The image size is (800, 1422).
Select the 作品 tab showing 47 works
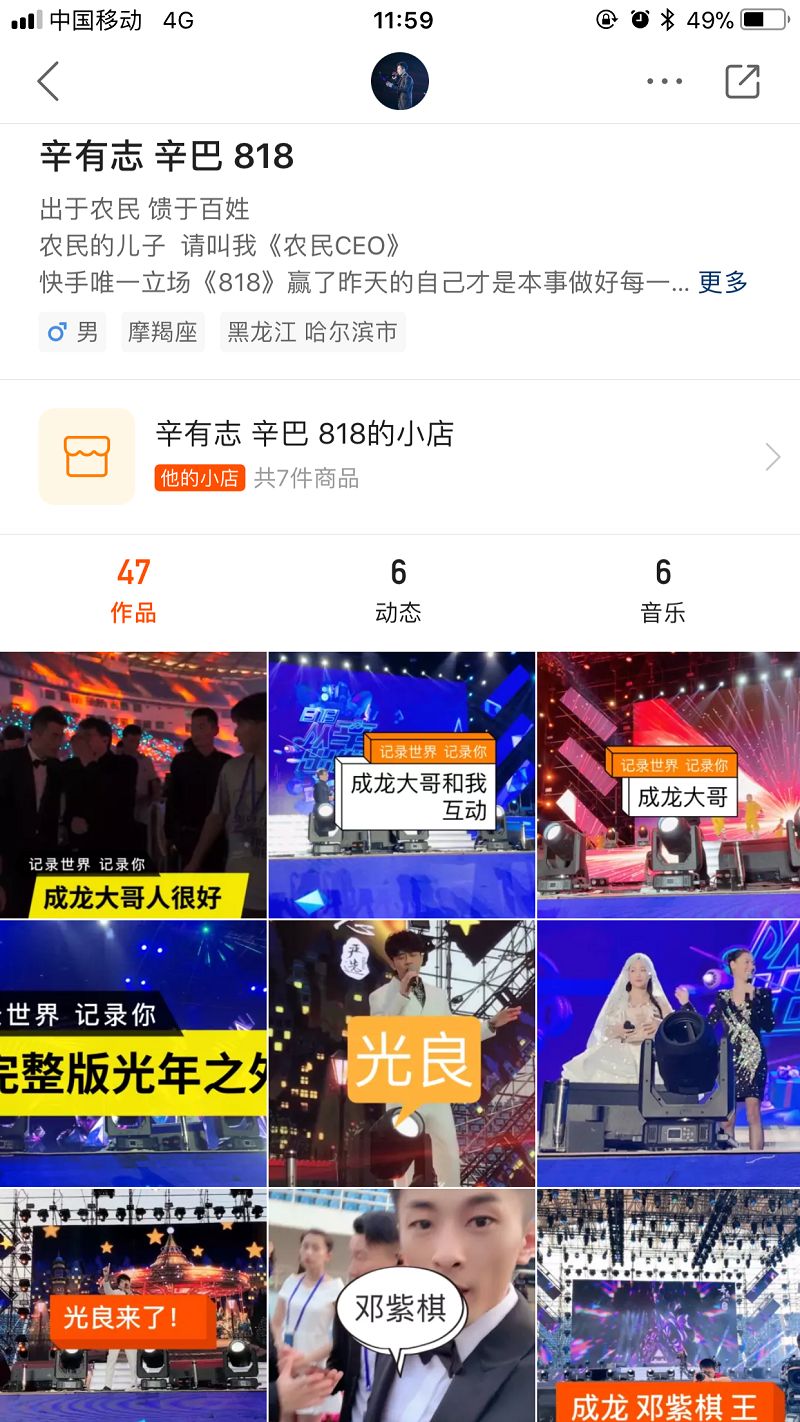coord(133,590)
